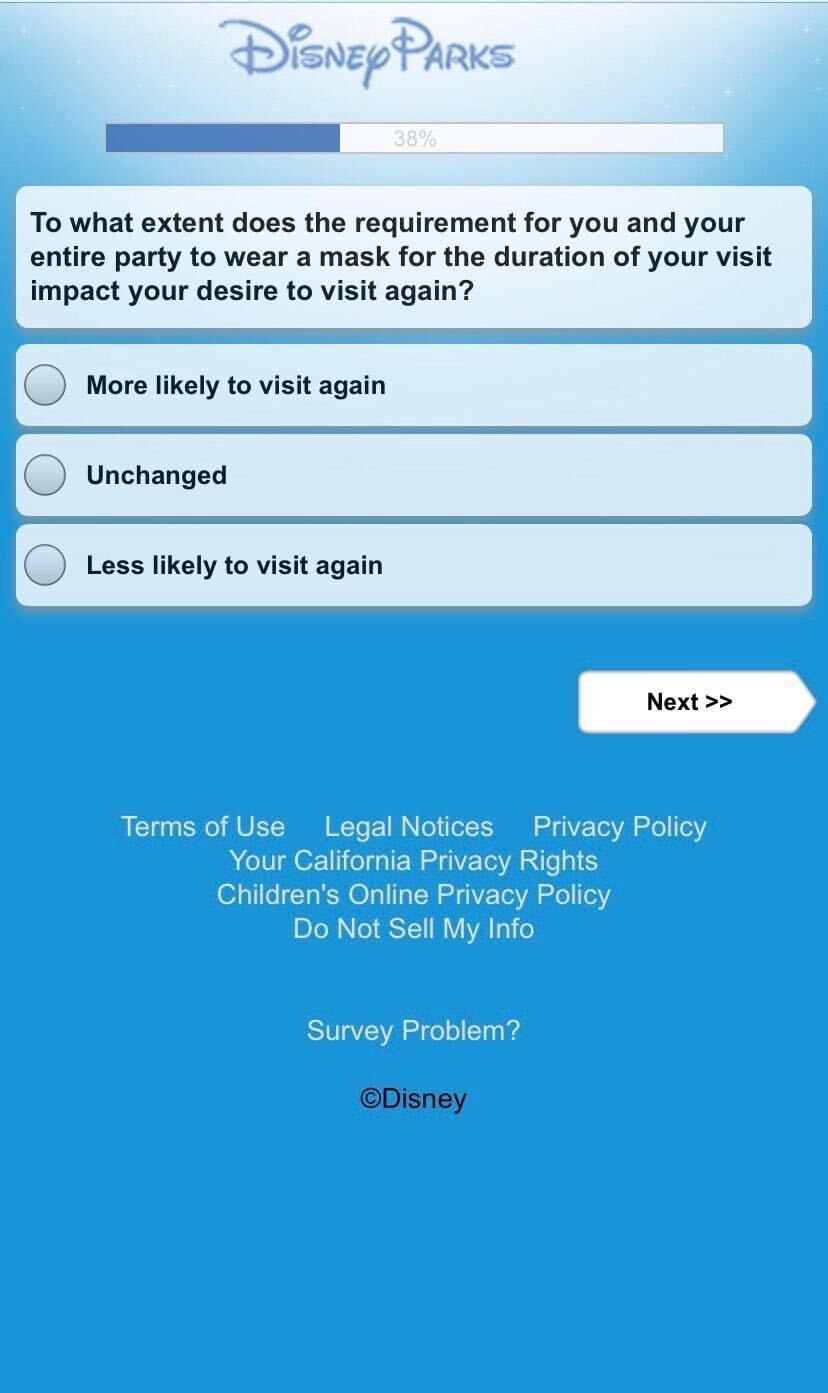Open the Legal Notices link
The width and height of the screenshot is (828, 1393).
[x=409, y=827]
